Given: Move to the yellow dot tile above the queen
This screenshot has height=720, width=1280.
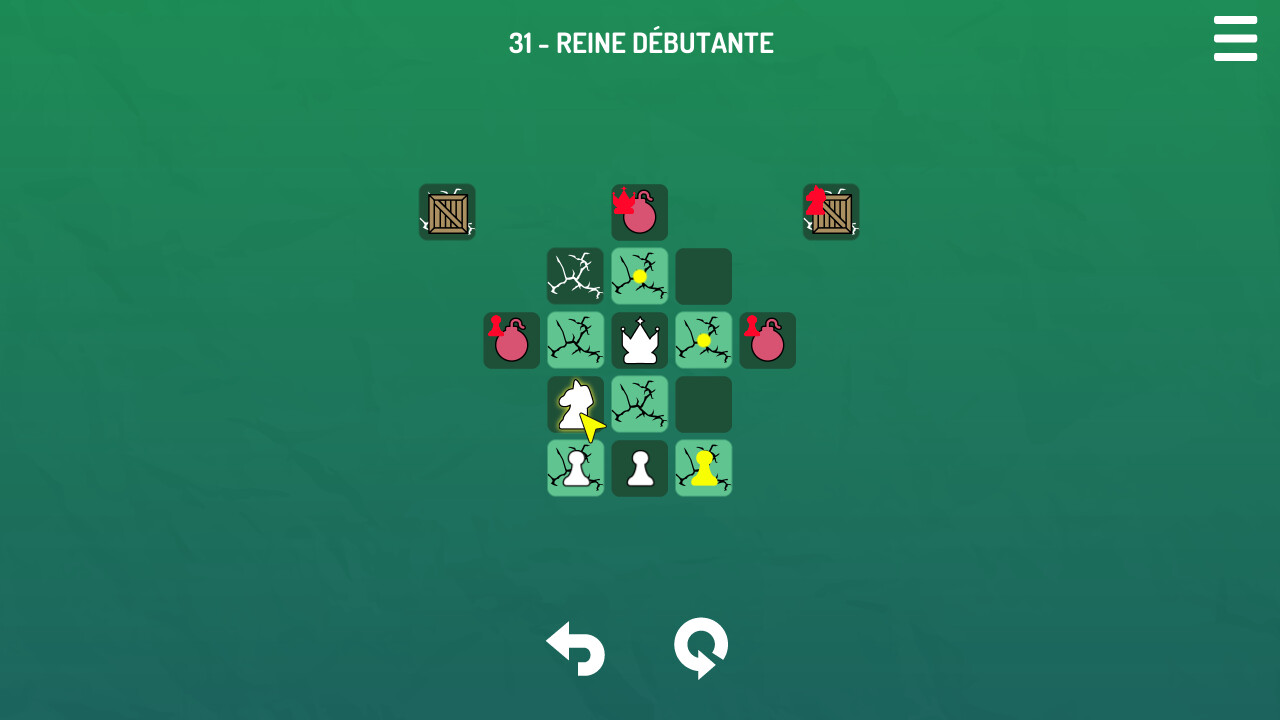Looking at the screenshot, I should coord(640,276).
